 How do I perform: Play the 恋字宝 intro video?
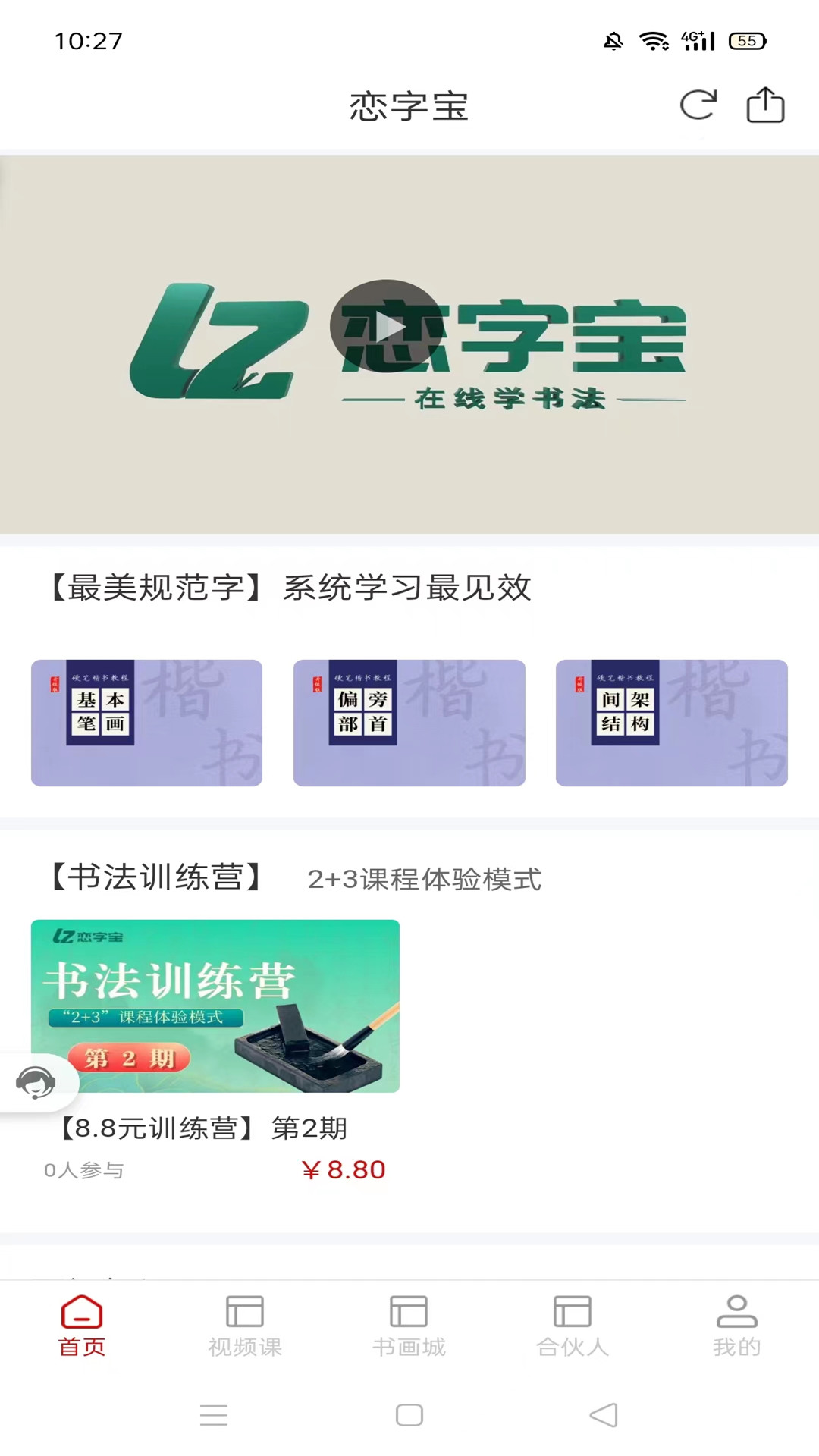click(387, 327)
